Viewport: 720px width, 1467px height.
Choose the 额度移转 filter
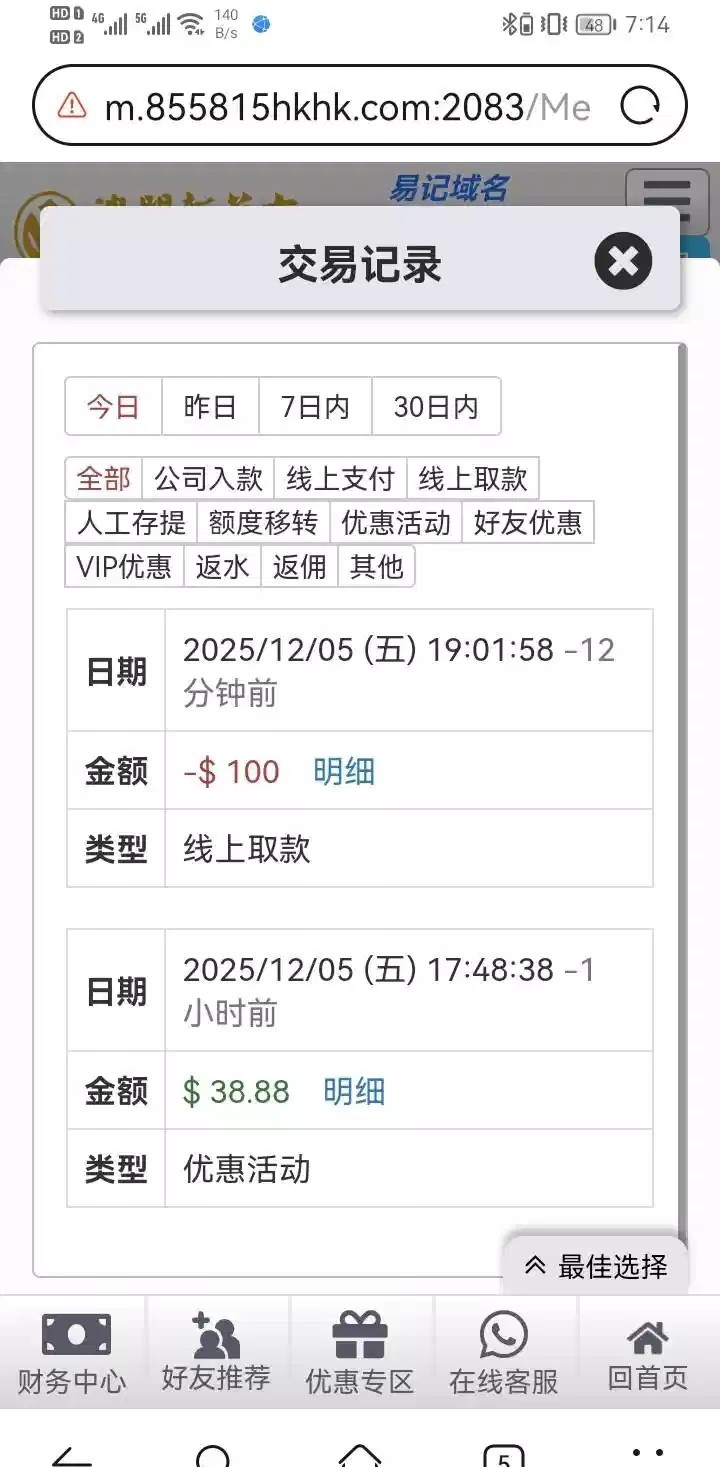263,523
